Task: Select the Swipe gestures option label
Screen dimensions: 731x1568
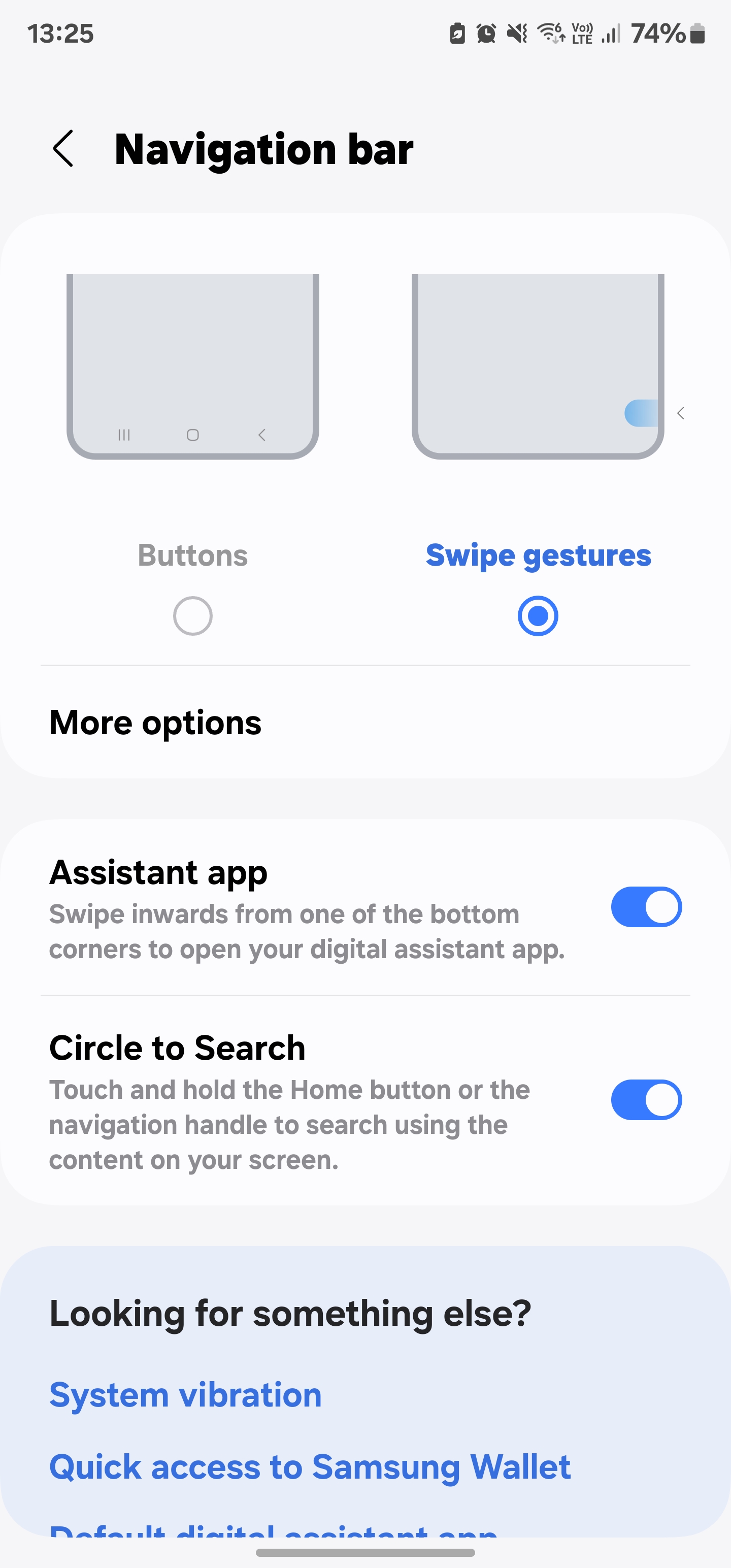Action: tap(539, 554)
